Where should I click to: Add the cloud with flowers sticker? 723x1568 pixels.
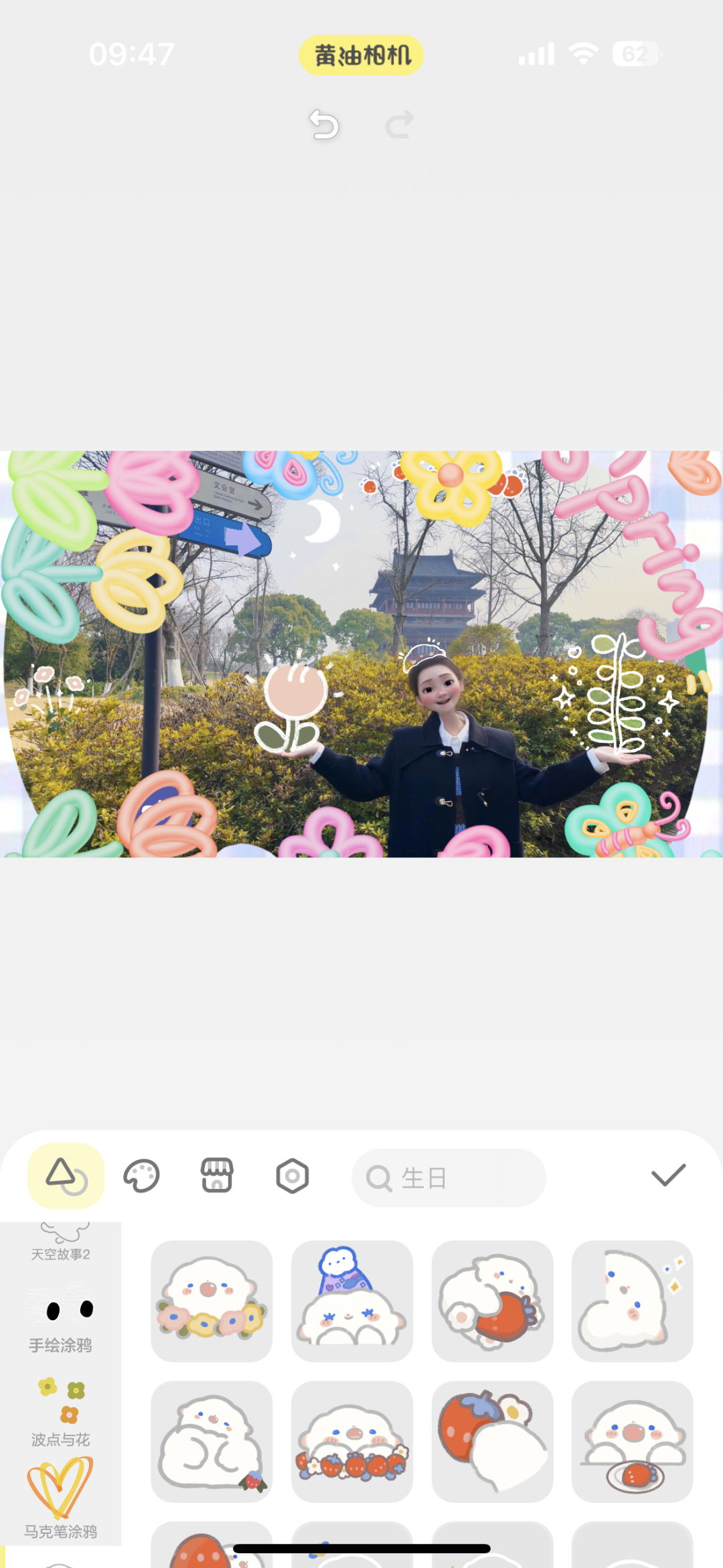pos(212,1301)
